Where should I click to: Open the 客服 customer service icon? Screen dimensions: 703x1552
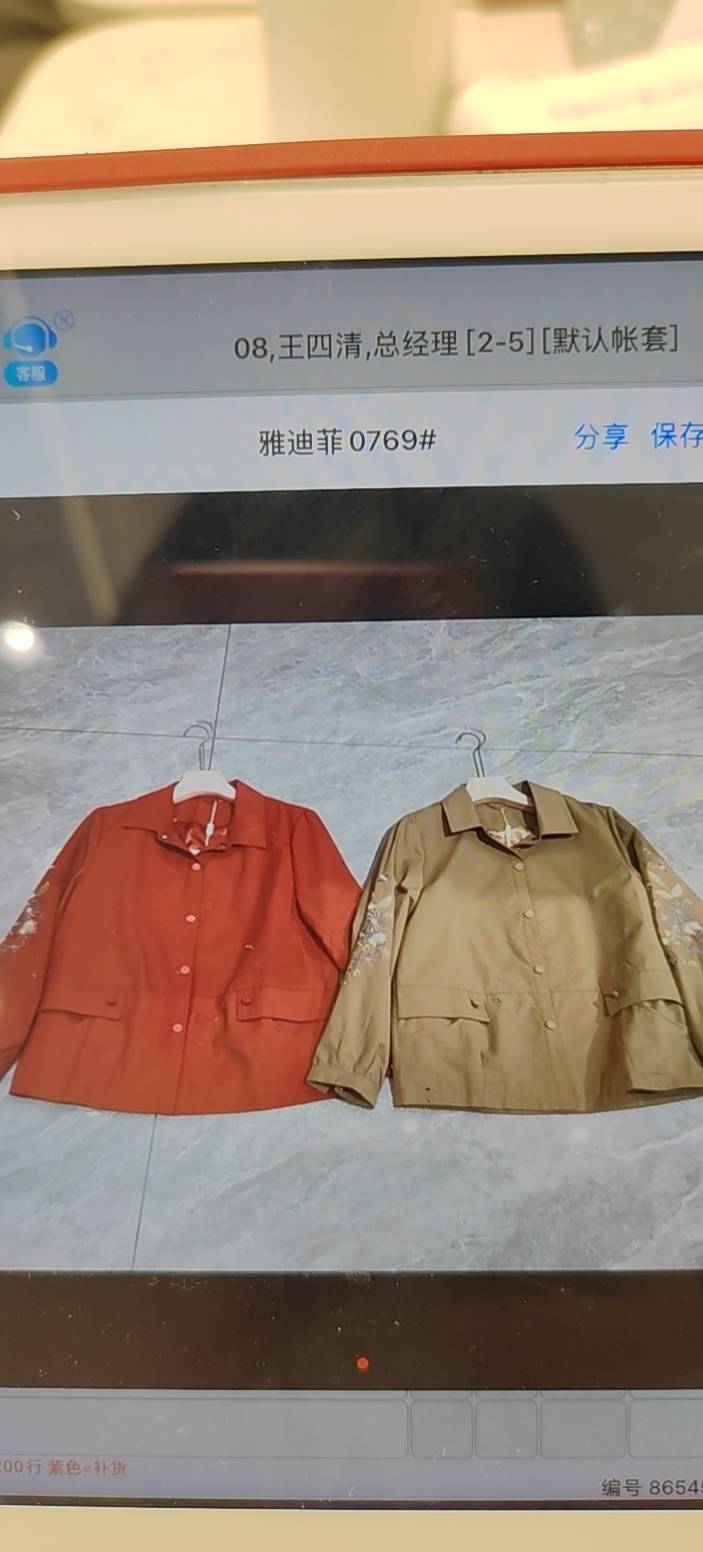30,351
